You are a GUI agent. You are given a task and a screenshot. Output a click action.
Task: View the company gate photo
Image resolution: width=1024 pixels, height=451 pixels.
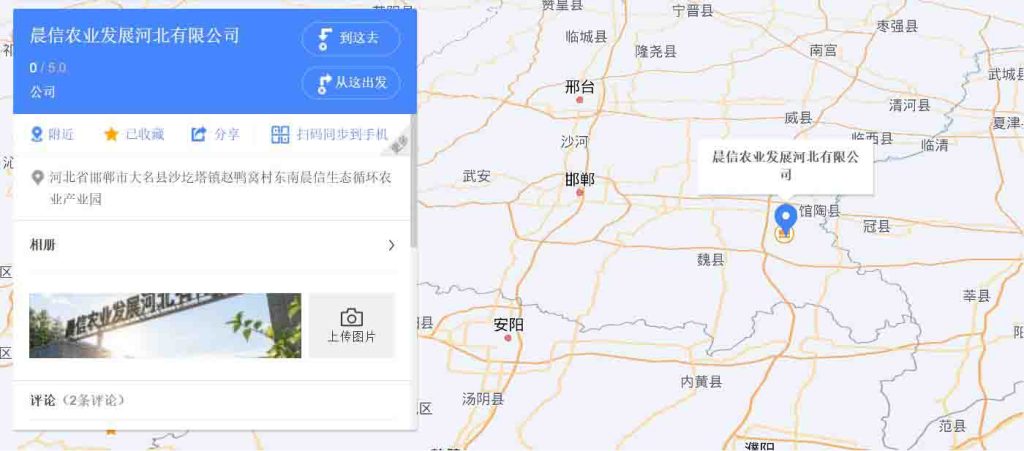pos(165,325)
